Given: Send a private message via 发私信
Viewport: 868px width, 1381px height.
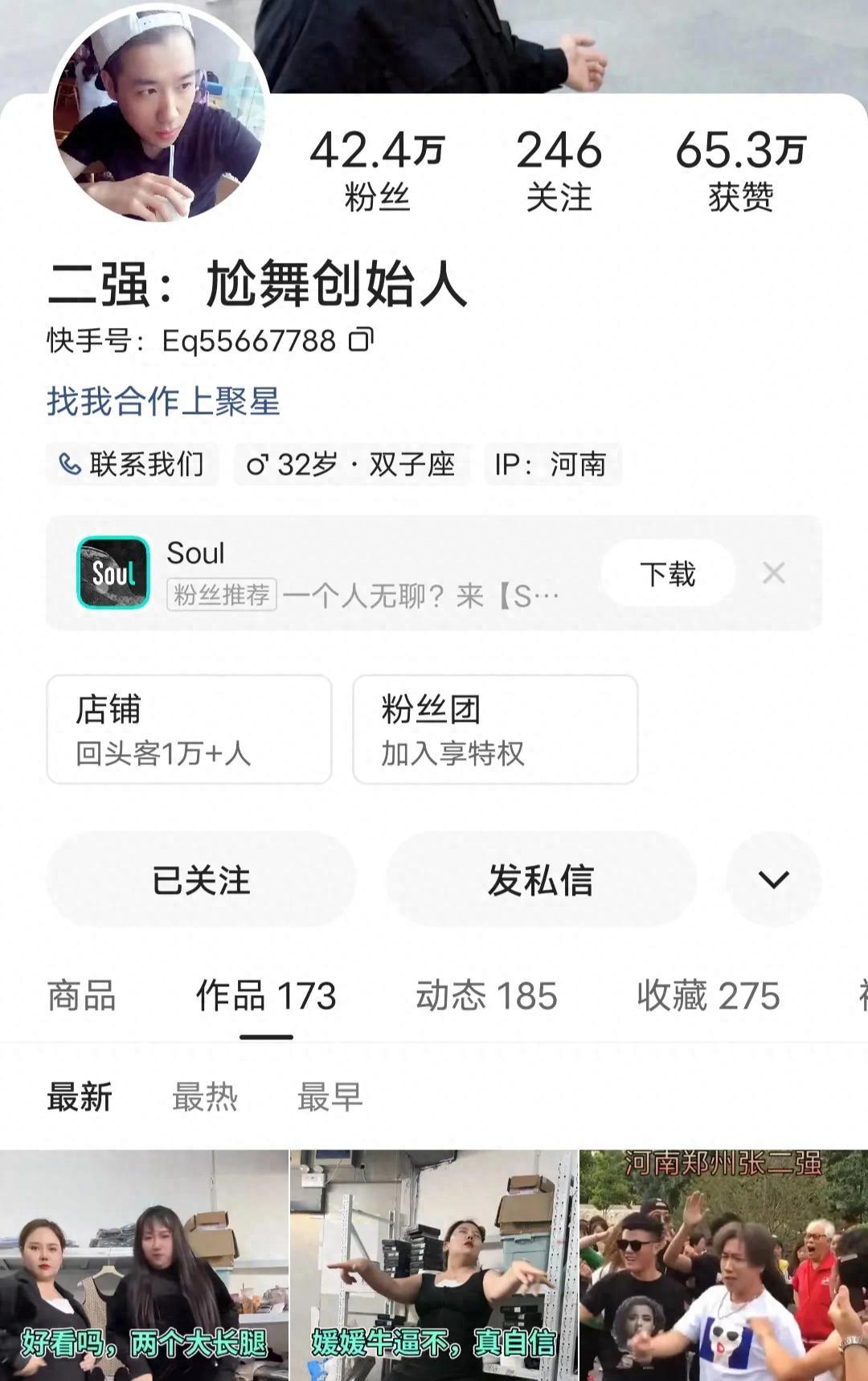Looking at the screenshot, I should 541,879.
